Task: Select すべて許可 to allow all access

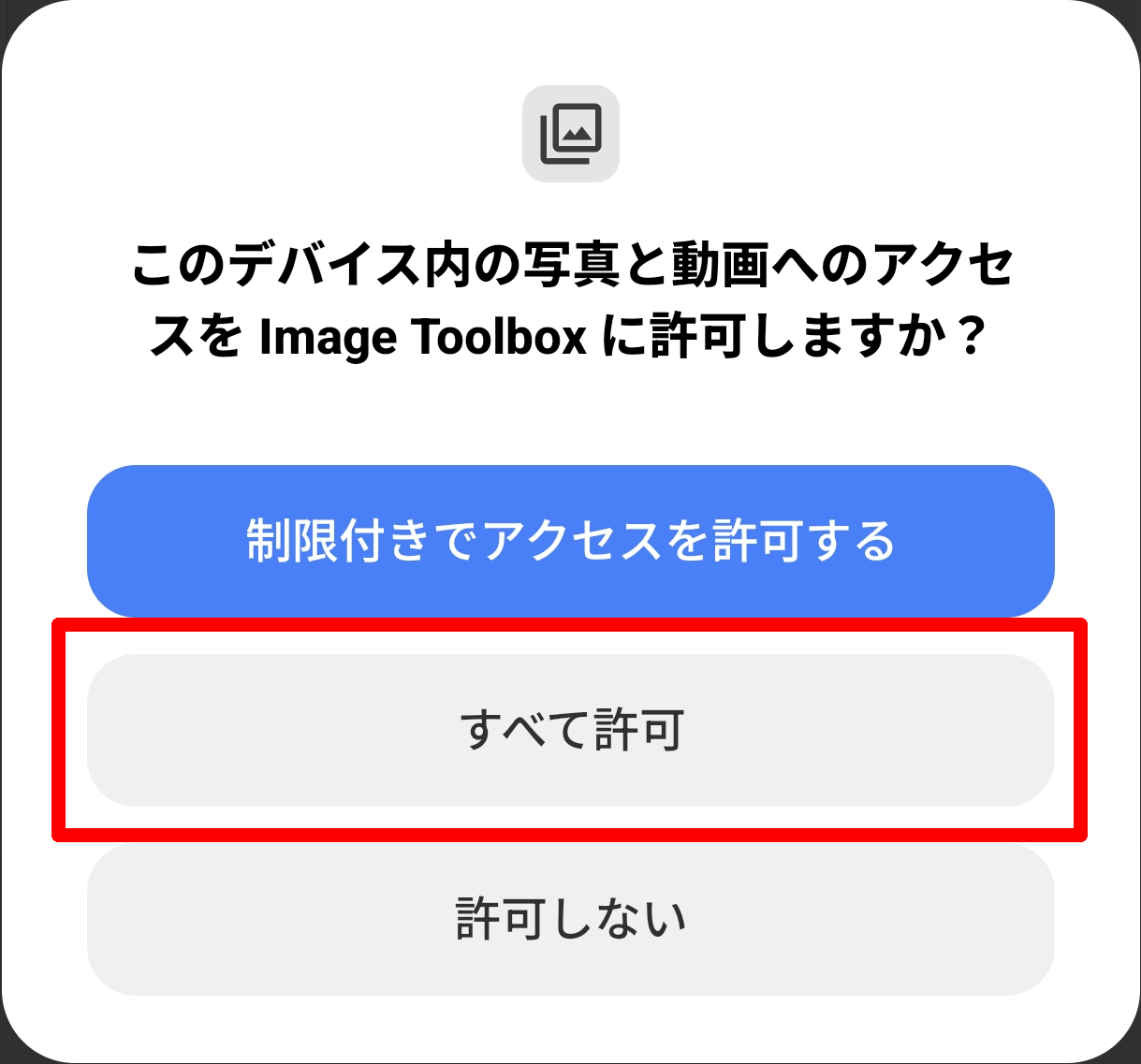Action: [x=570, y=730]
